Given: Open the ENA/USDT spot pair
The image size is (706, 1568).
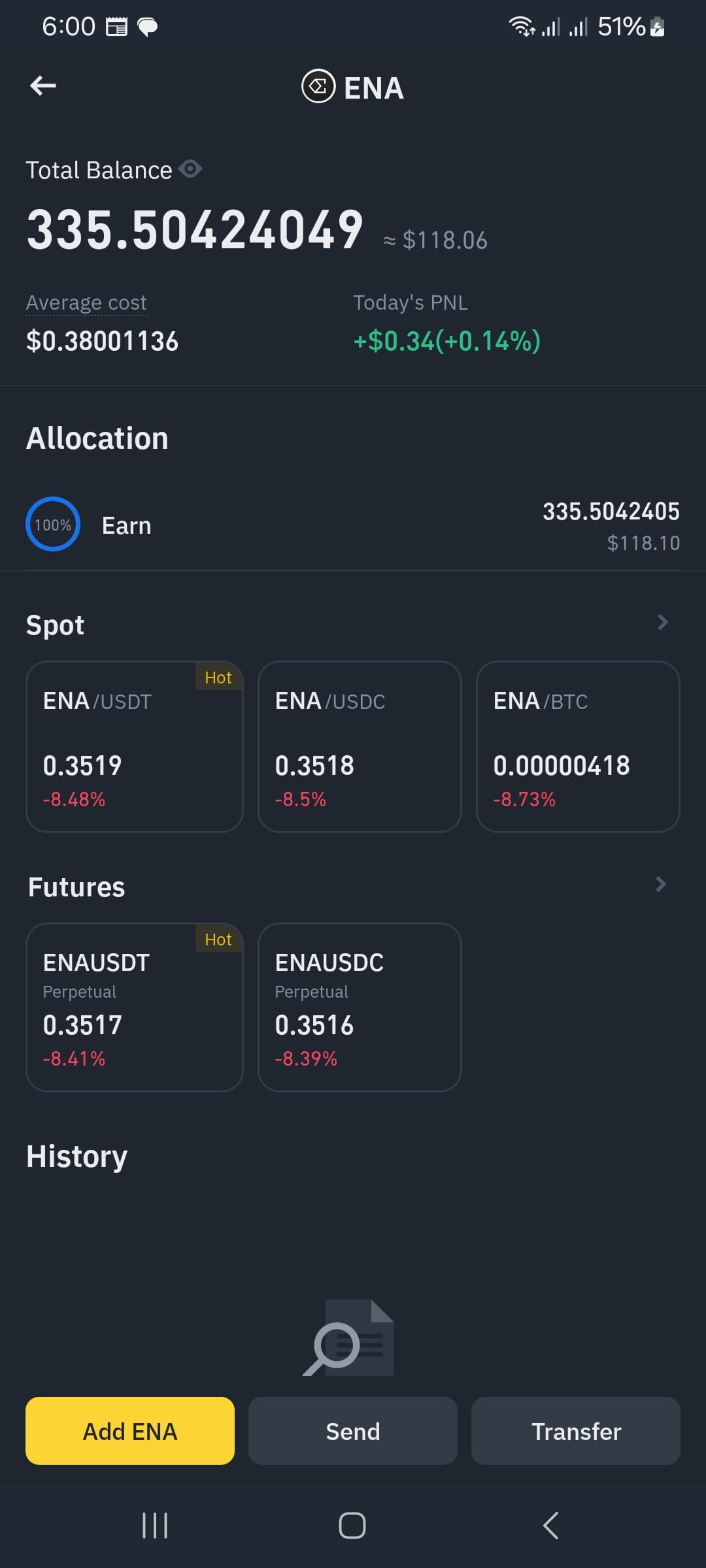Looking at the screenshot, I should (135, 747).
